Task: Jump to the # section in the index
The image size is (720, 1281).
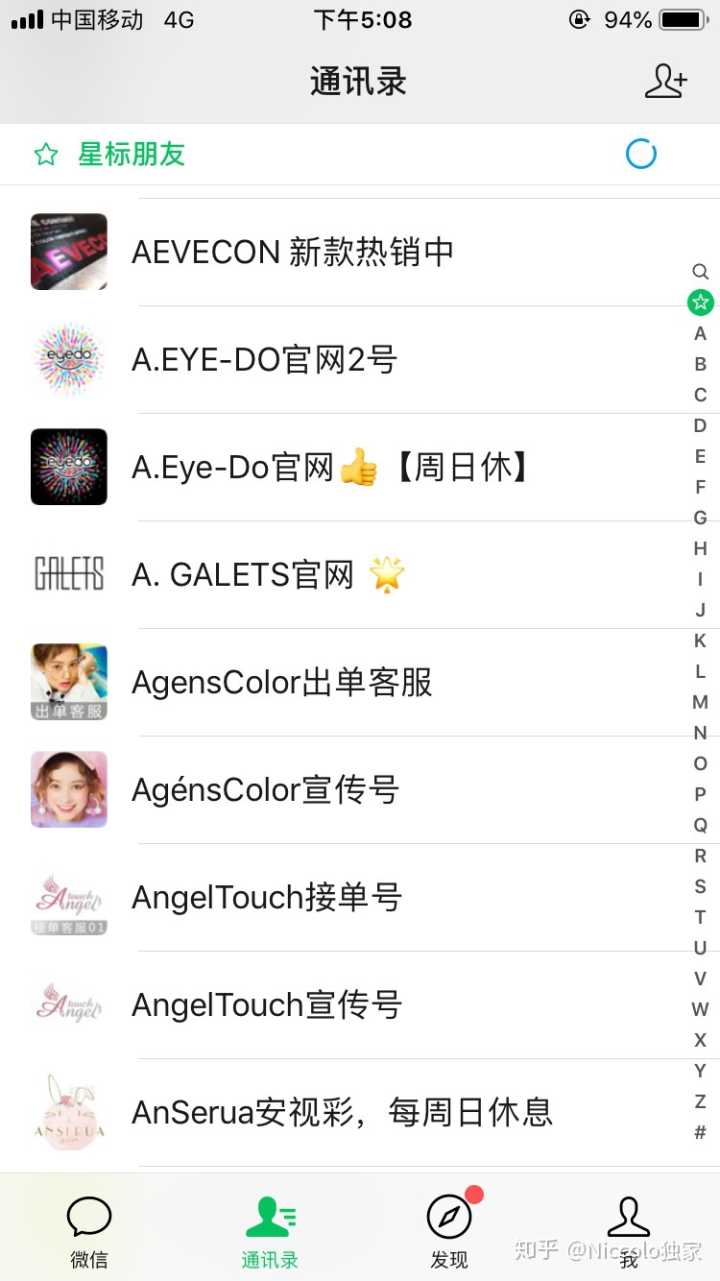Action: point(700,1133)
